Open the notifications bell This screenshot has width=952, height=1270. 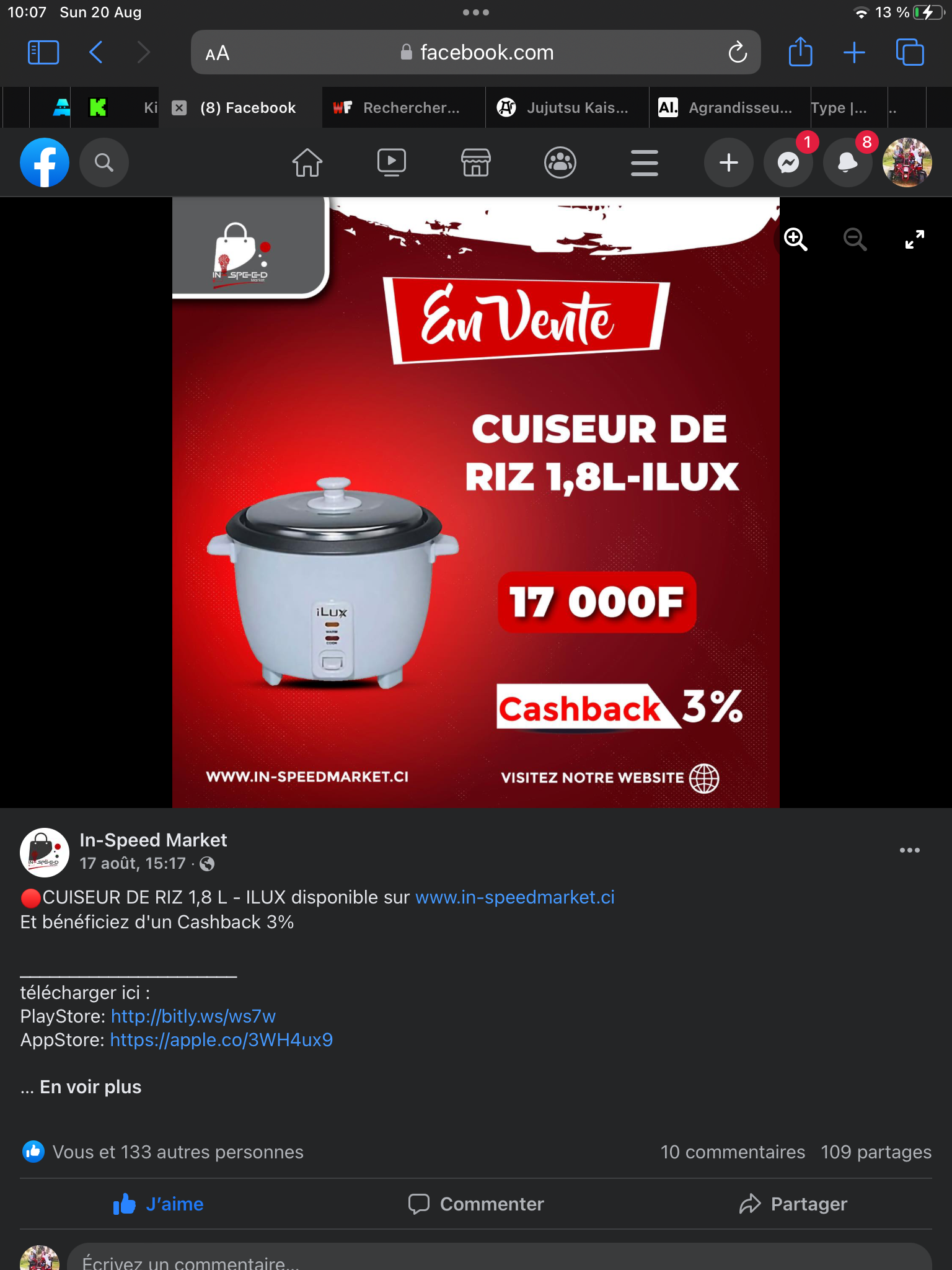pos(847,163)
